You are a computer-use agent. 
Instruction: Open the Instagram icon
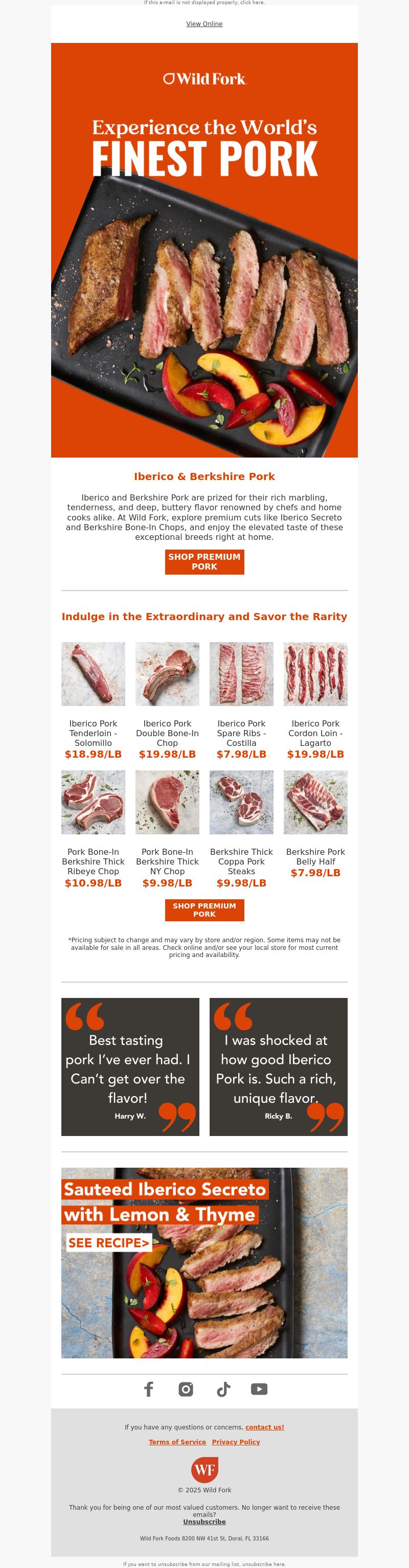click(186, 1389)
